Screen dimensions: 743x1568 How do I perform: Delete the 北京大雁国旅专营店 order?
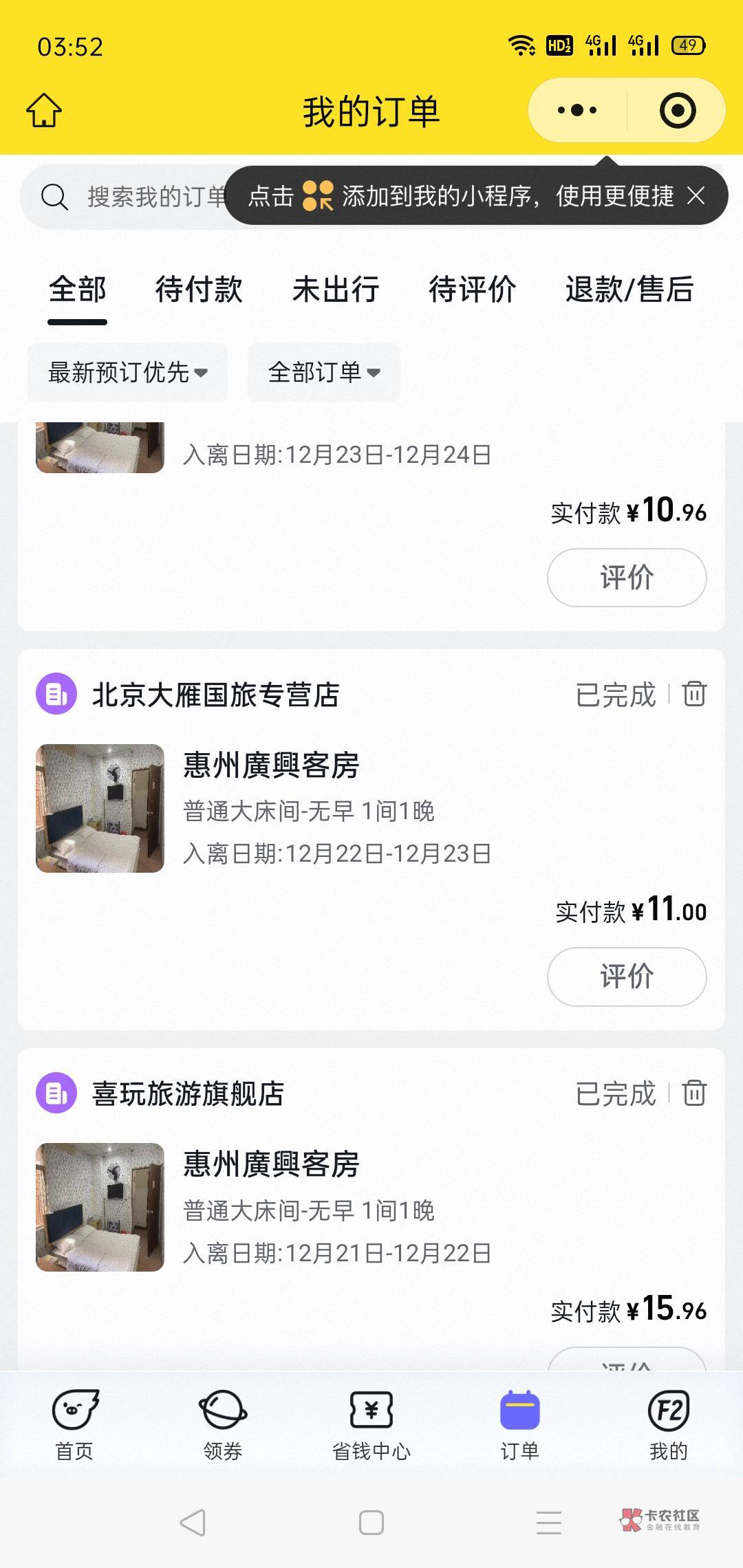[x=694, y=694]
